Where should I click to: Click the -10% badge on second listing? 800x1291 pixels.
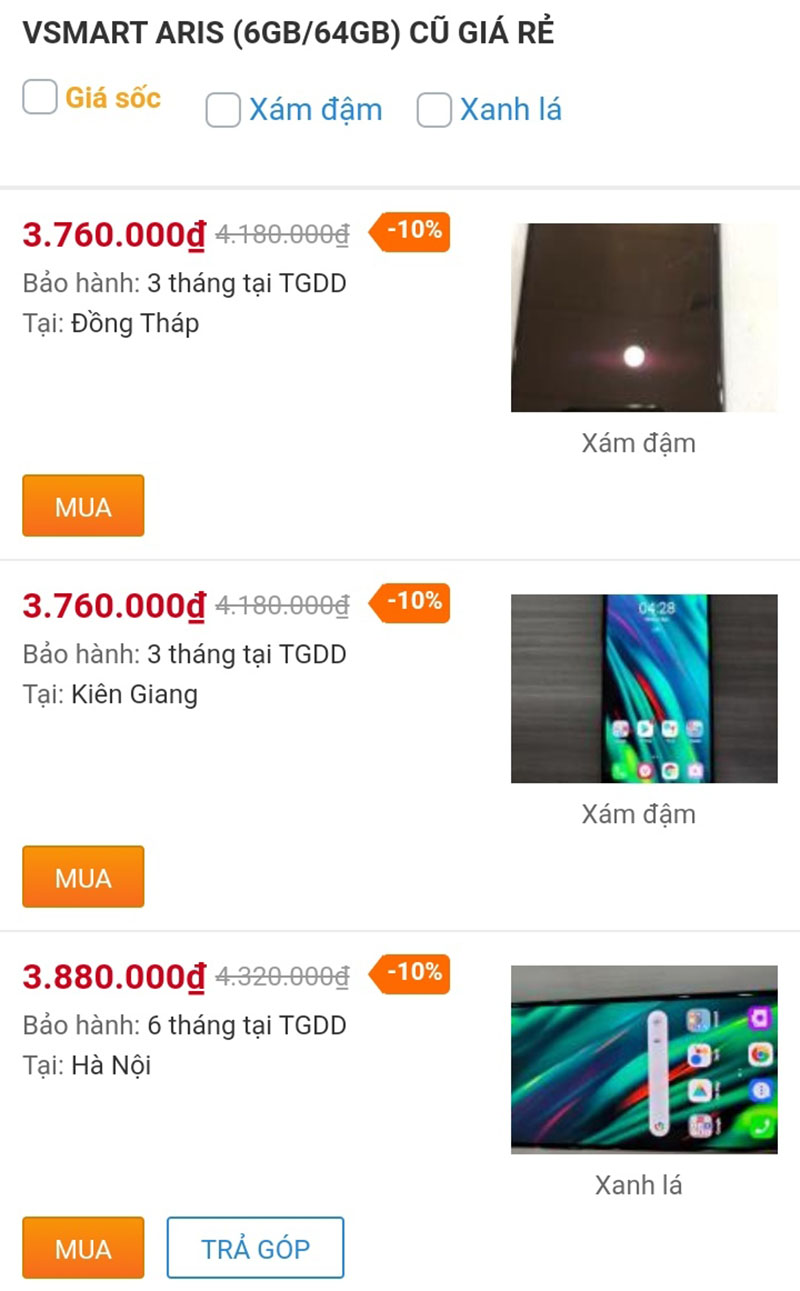click(413, 602)
